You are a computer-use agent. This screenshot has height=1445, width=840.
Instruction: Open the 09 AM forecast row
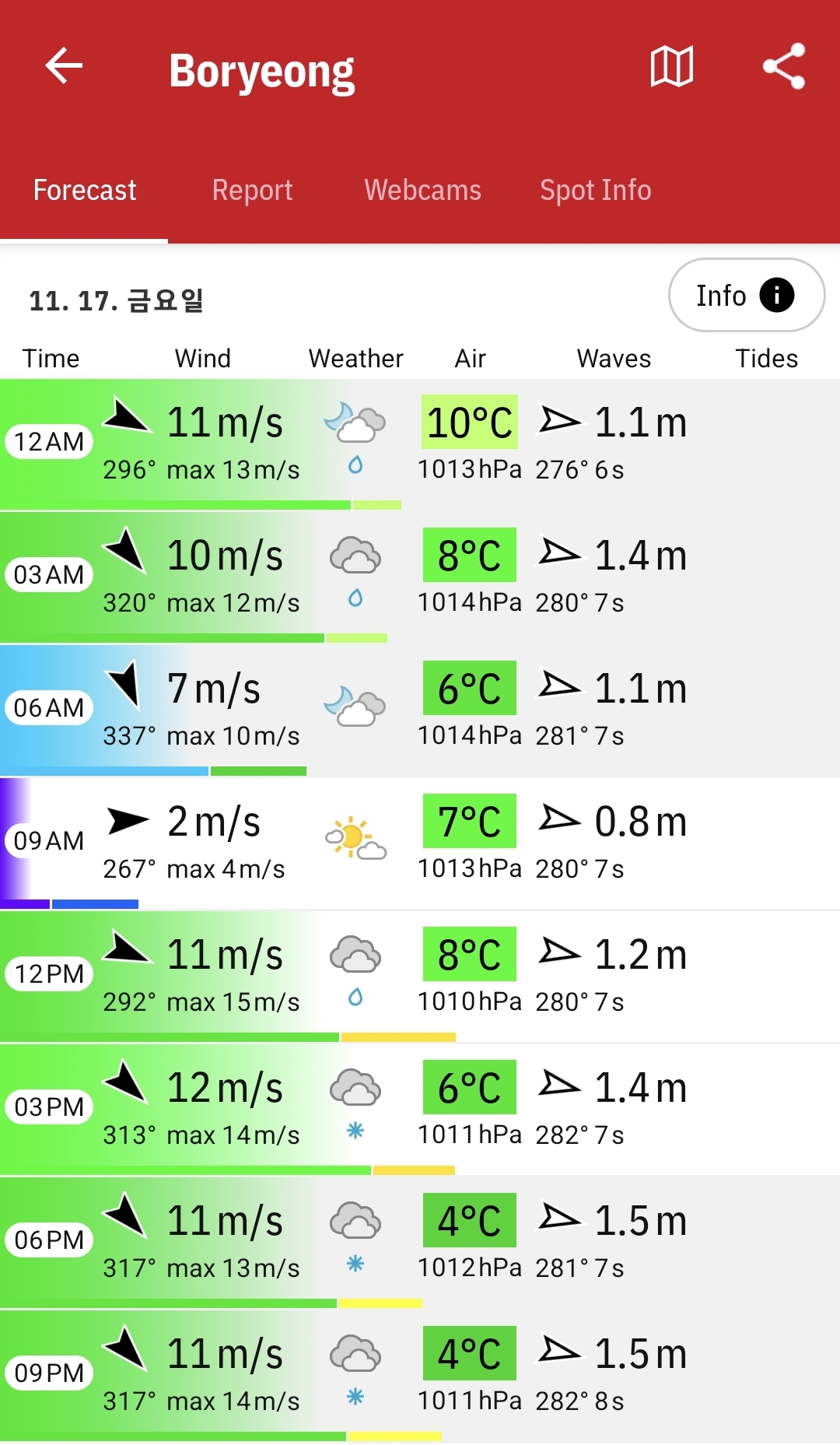coord(420,844)
